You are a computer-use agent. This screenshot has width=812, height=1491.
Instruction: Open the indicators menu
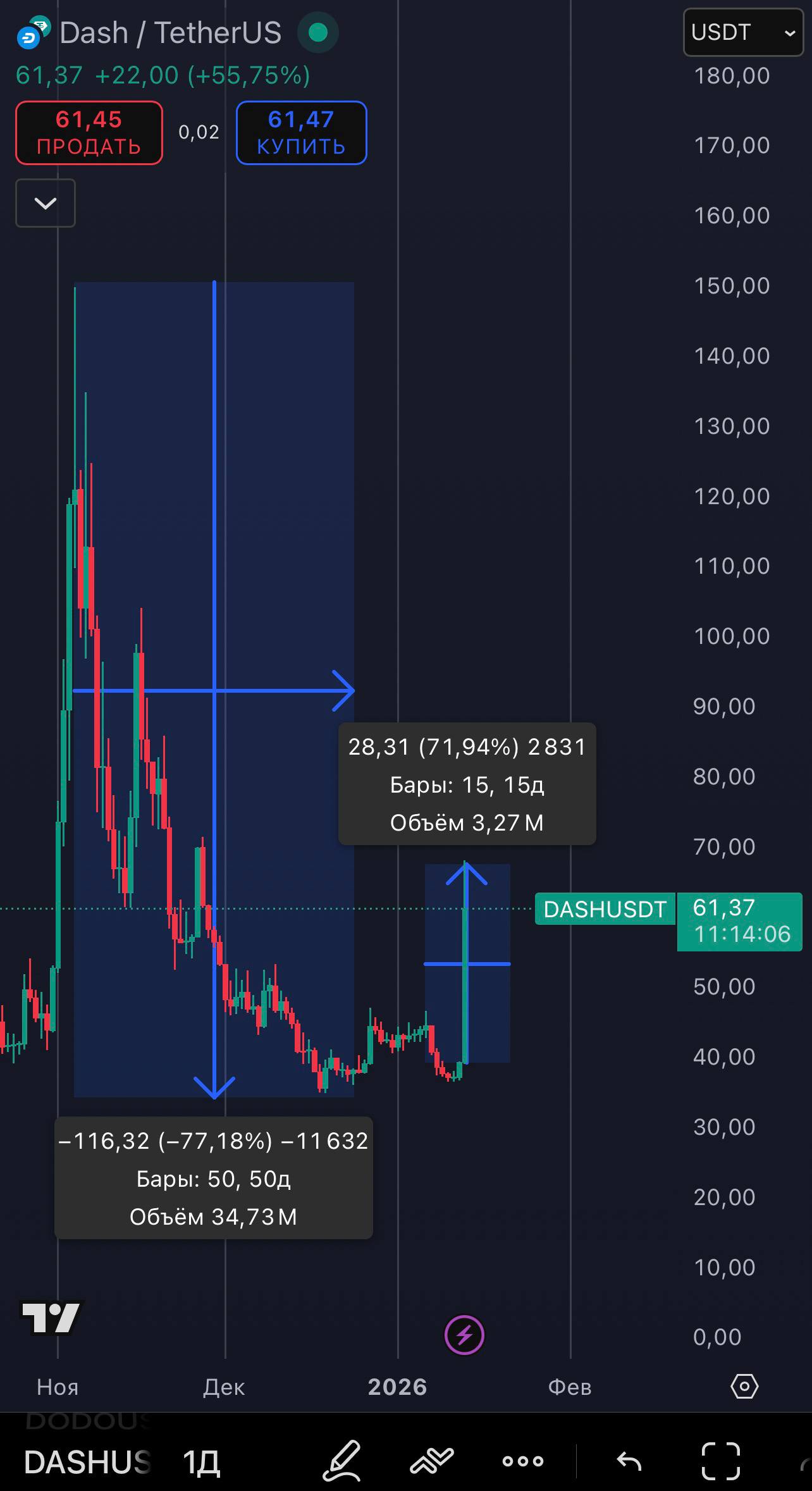[x=432, y=1461]
